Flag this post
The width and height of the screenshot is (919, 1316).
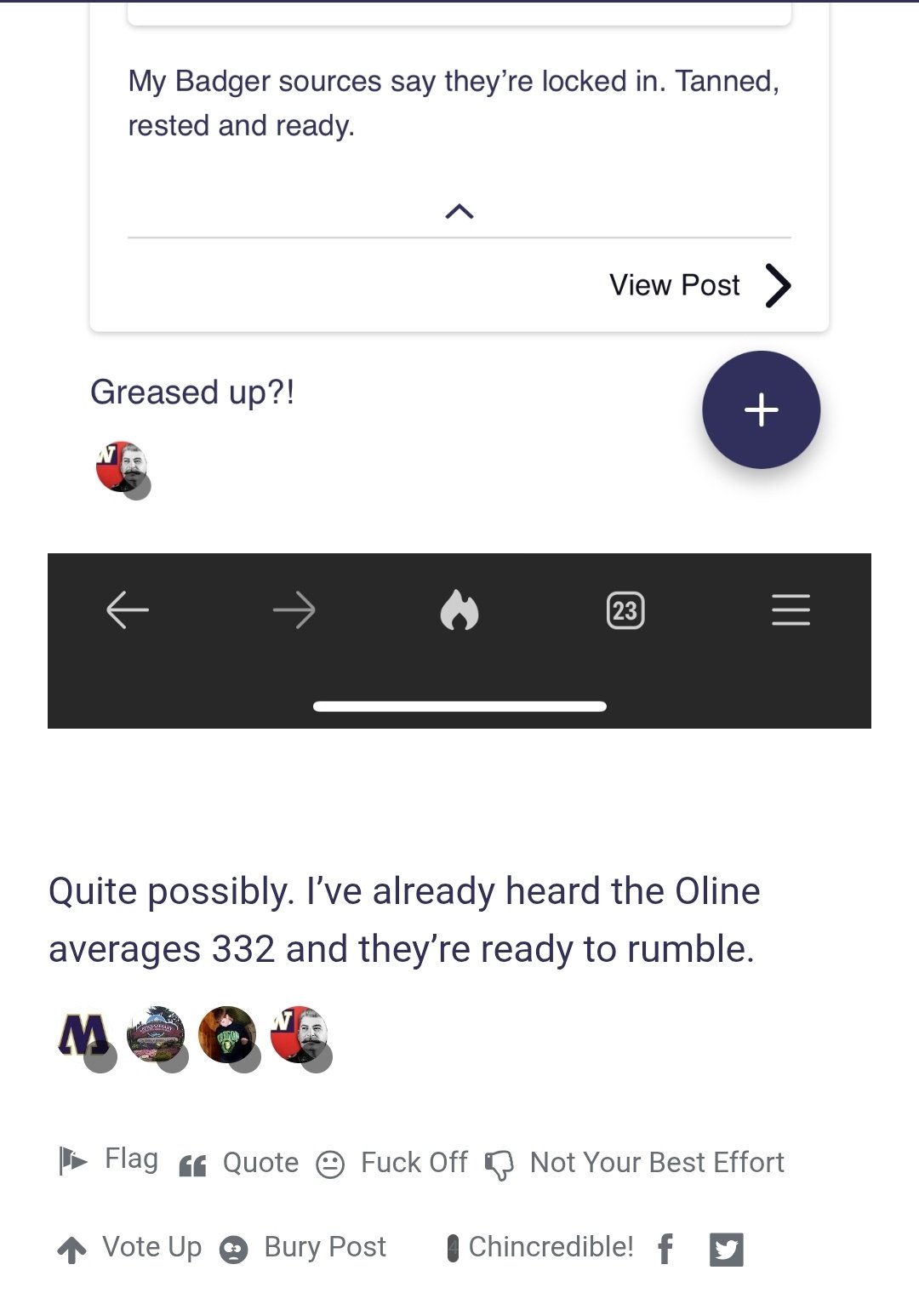110,1159
